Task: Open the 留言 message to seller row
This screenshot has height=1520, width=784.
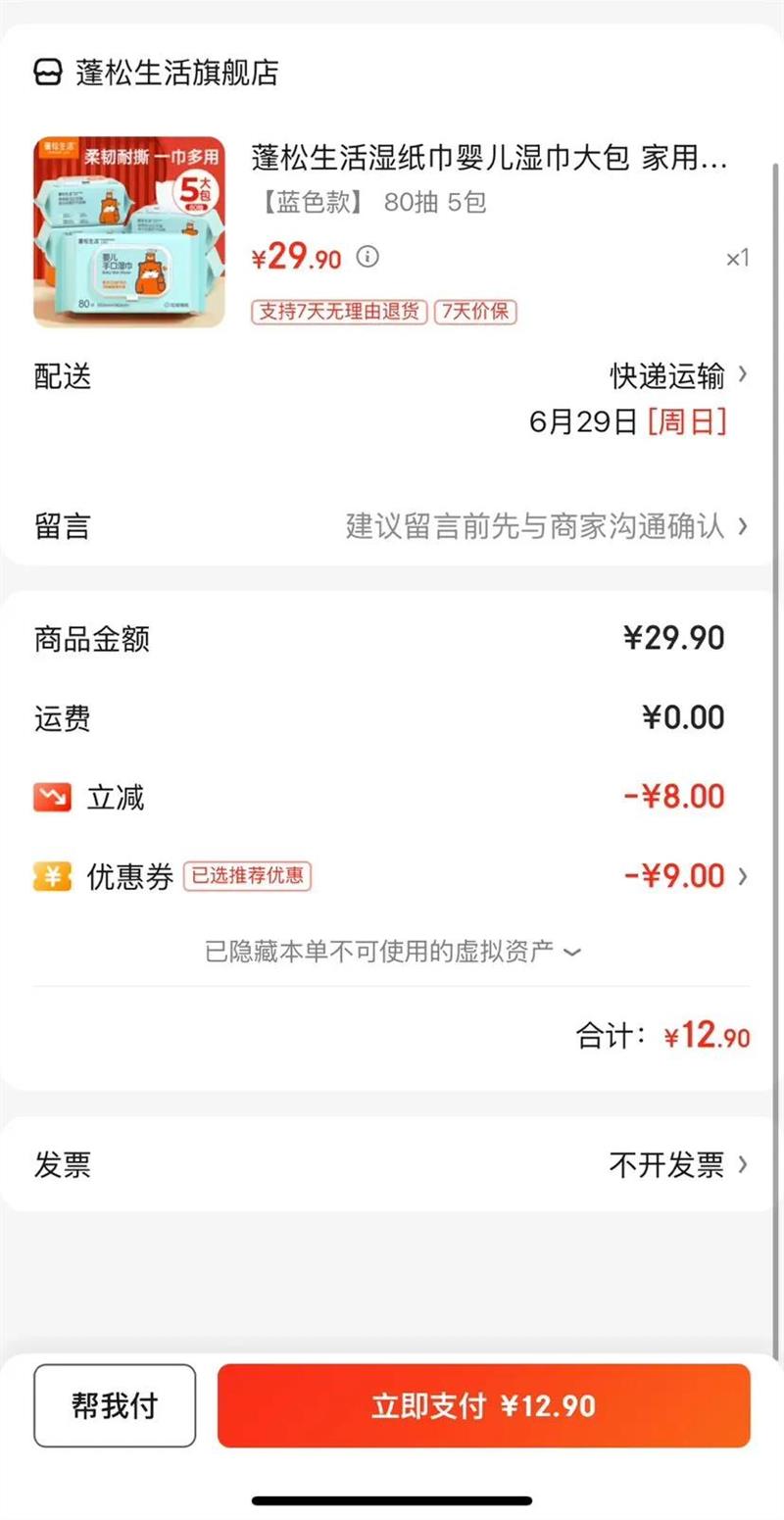Action: pyautogui.click(x=392, y=526)
